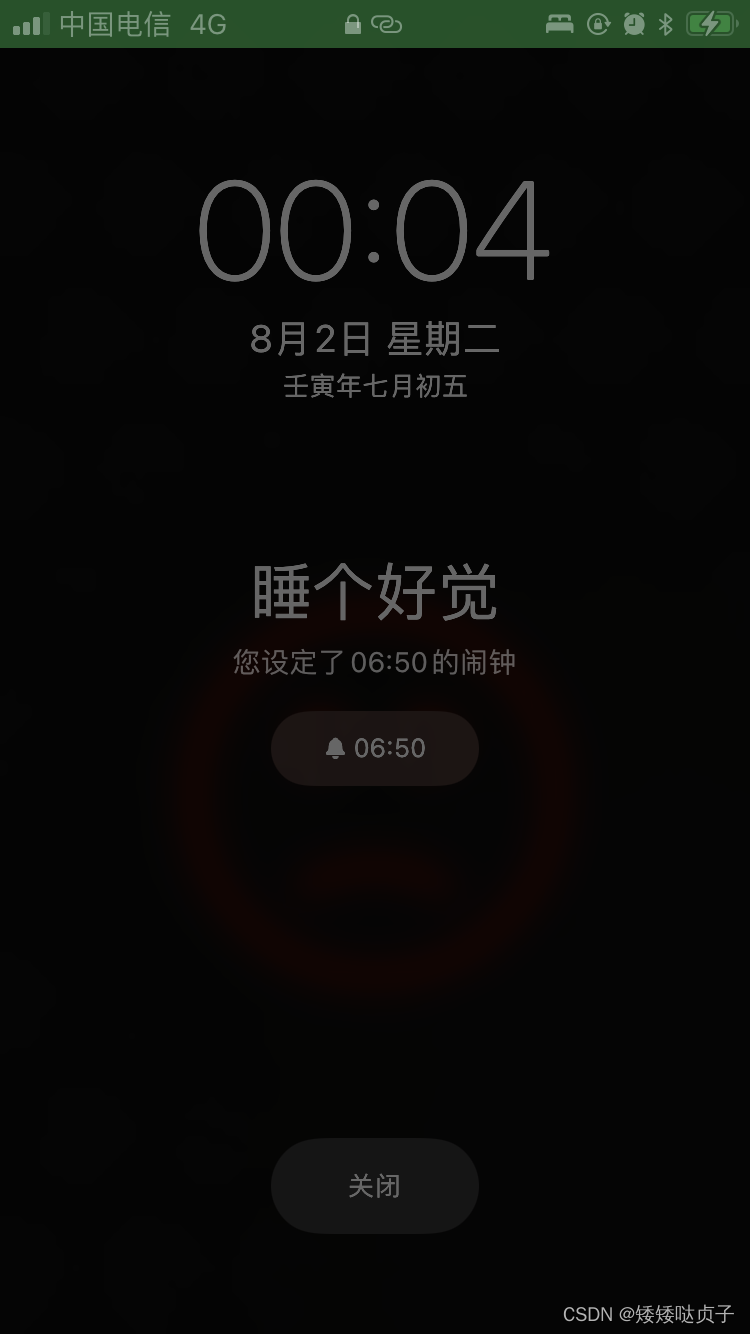This screenshot has width=750, height=1334.
Task: Tap the bell icon inside the 06:50 pill
Action: [x=335, y=747]
